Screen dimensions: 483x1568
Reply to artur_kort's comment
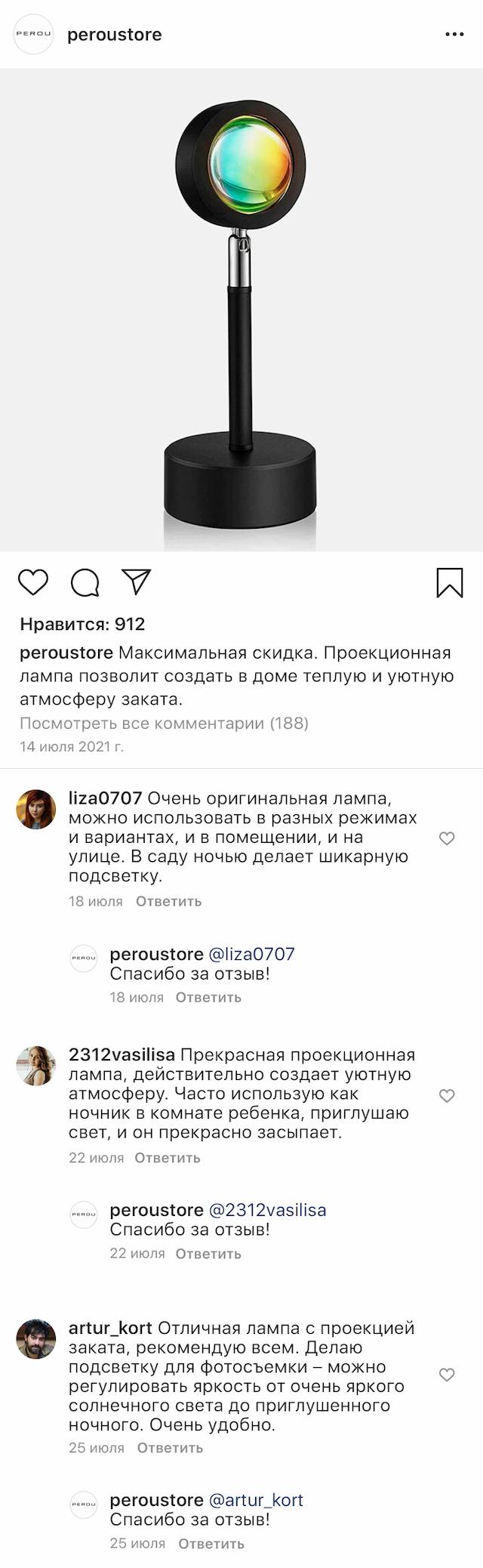pyautogui.click(x=170, y=1448)
